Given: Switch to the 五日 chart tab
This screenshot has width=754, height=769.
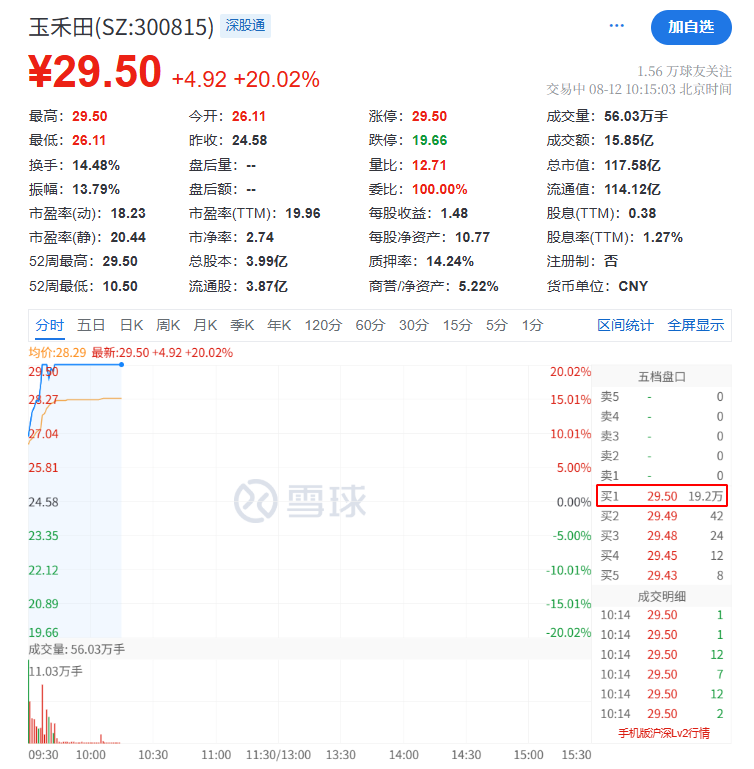Looking at the screenshot, I should 91,325.
